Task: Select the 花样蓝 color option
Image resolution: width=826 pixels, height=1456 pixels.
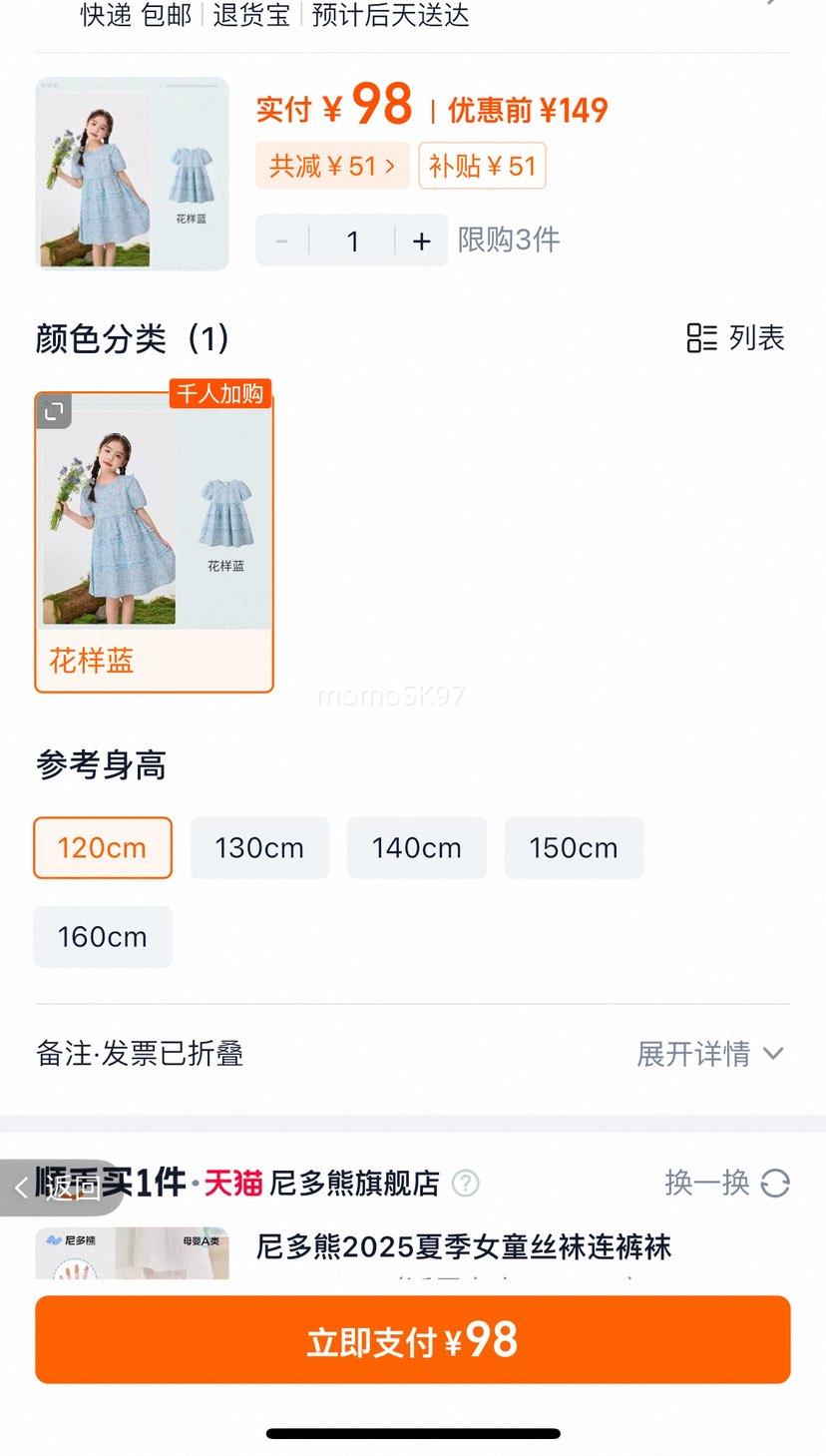Action: click(154, 542)
